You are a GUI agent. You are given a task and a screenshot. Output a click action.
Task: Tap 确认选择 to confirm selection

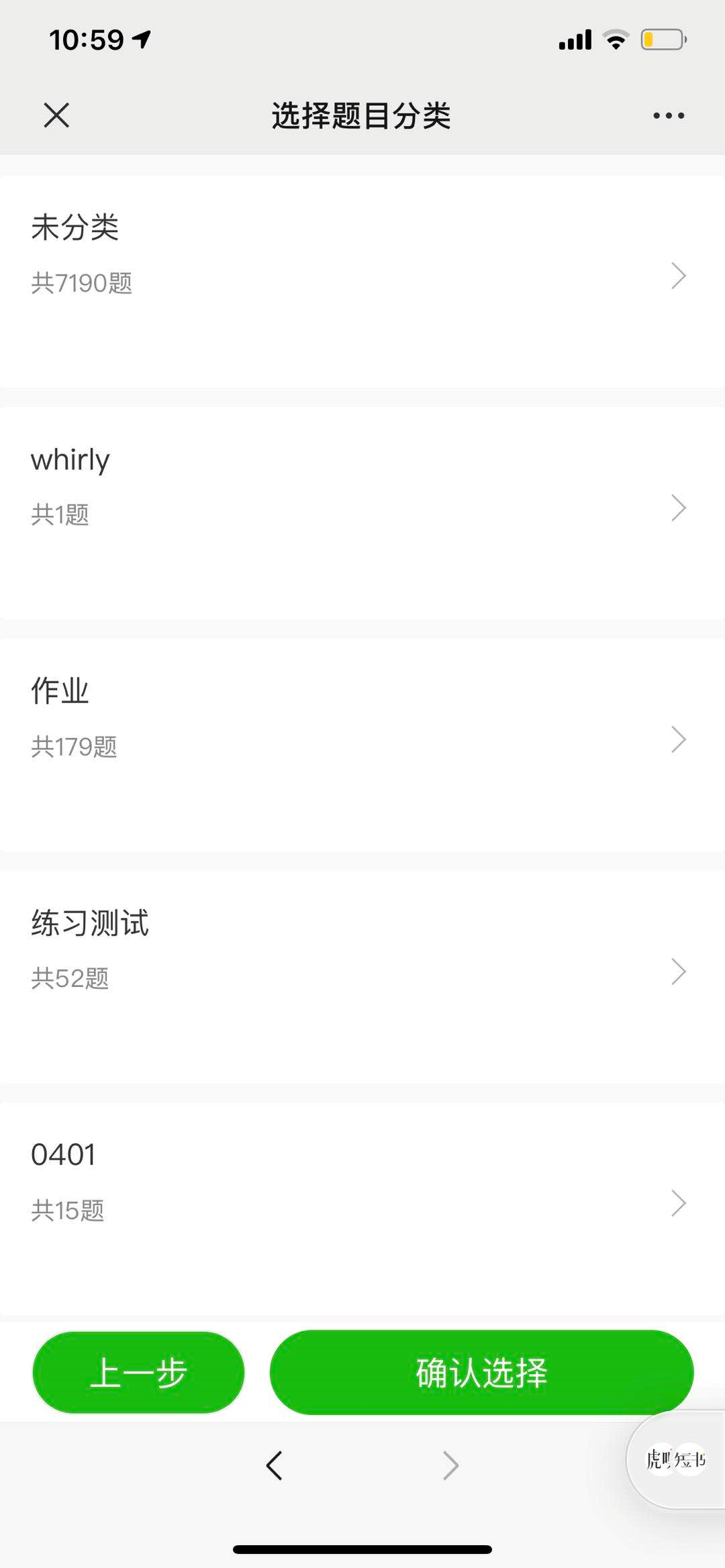(481, 1372)
